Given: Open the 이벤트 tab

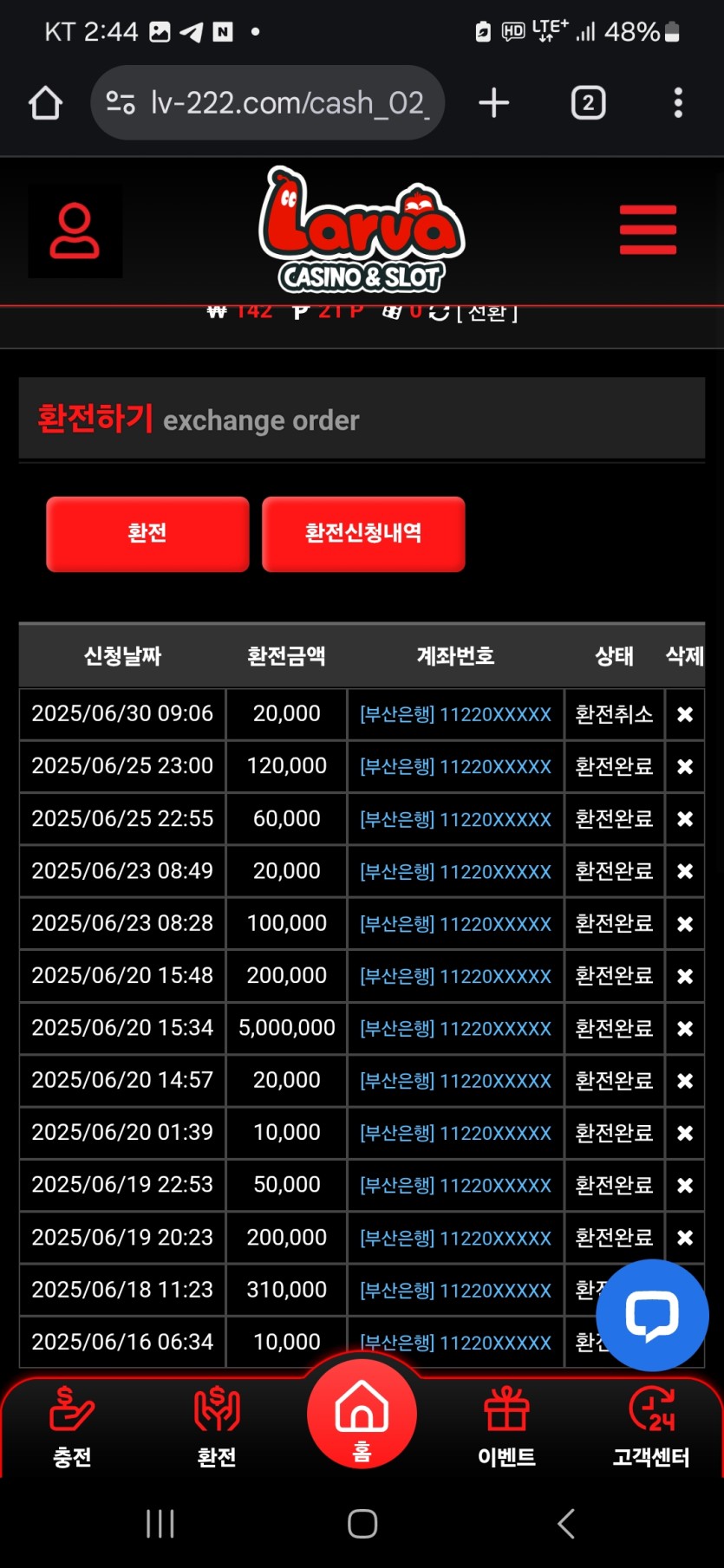Looking at the screenshot, I should (x=506, y=1428).
